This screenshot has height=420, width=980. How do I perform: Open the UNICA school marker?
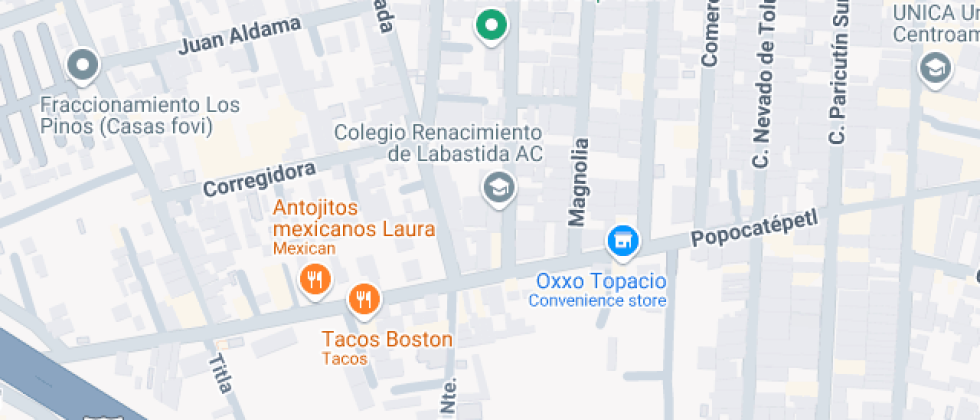click(x=935, y=68)
